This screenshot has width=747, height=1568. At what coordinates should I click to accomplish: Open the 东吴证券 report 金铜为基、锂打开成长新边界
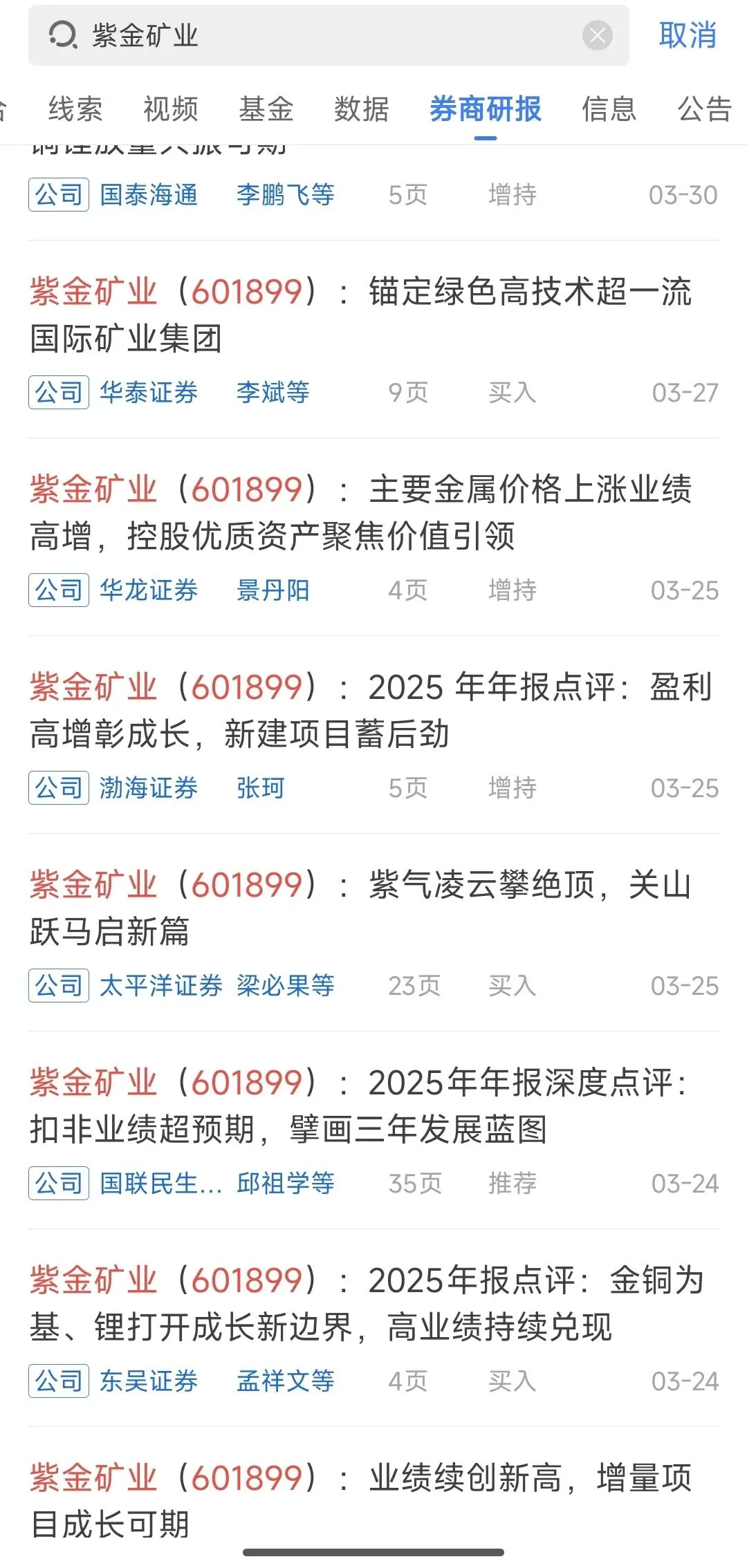point(360,1303)
